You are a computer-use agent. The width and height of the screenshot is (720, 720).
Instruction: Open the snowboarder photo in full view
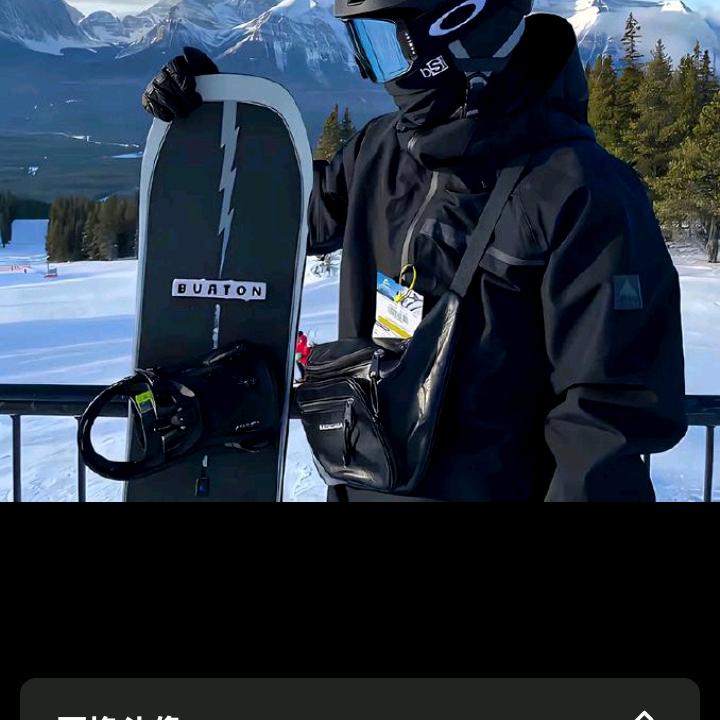(360, 250)
